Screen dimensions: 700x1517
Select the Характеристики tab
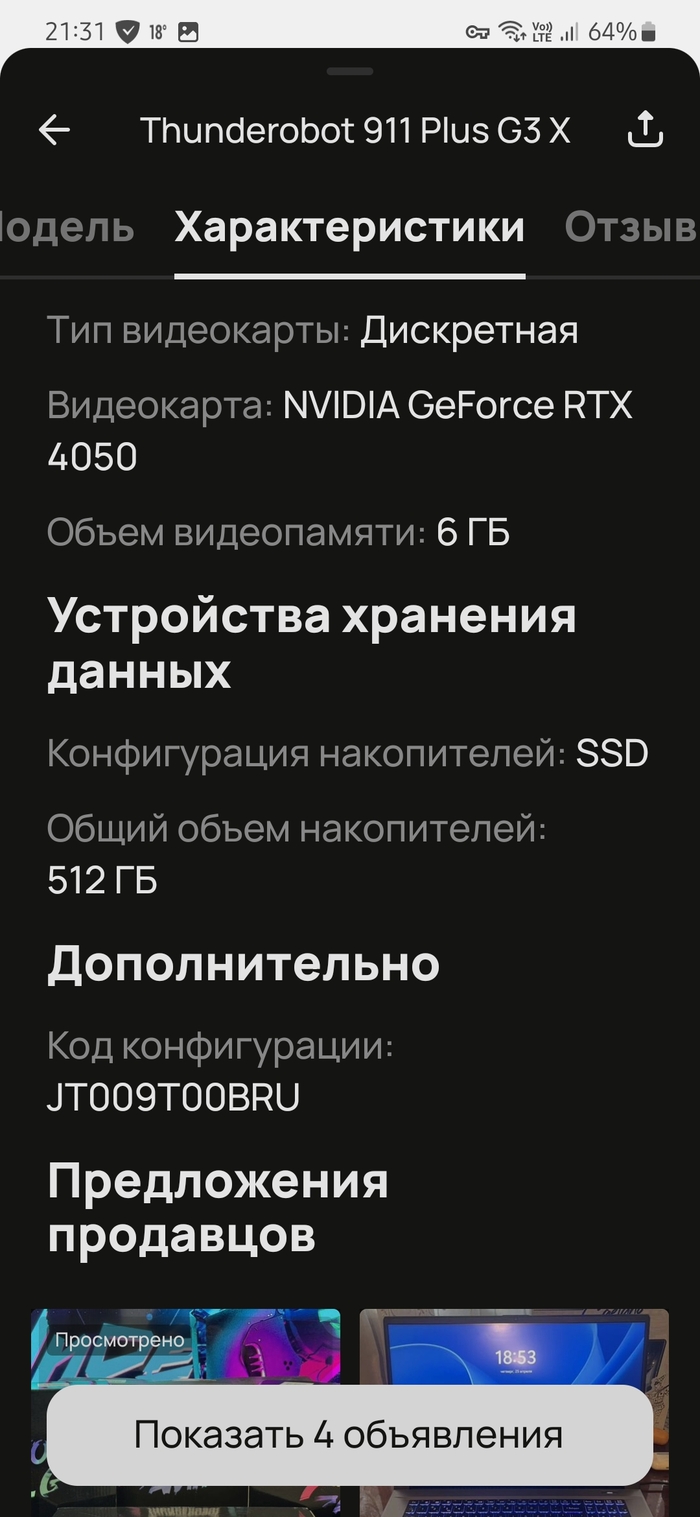coord(349,228)
